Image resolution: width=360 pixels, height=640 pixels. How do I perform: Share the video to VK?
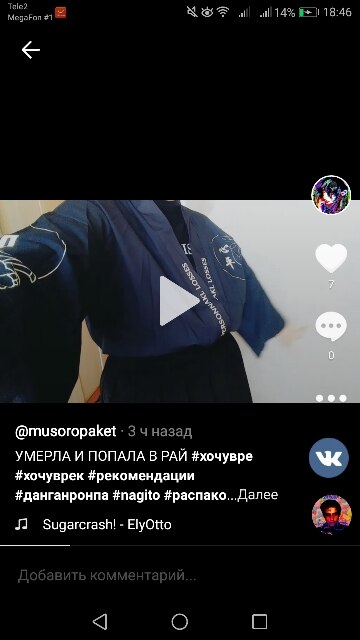point(329,458)
